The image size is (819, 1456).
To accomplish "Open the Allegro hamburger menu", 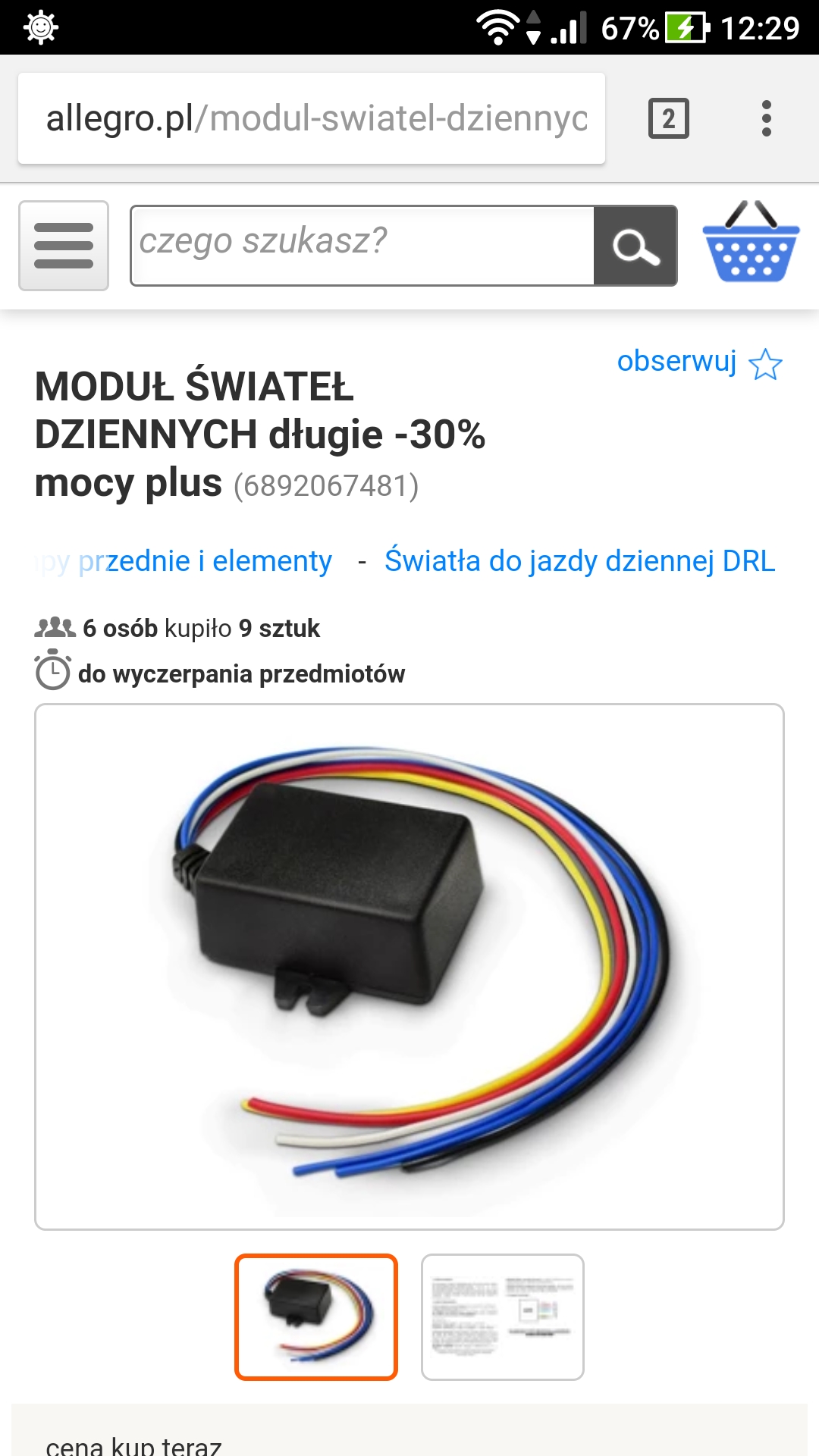I will pos(64,246).
